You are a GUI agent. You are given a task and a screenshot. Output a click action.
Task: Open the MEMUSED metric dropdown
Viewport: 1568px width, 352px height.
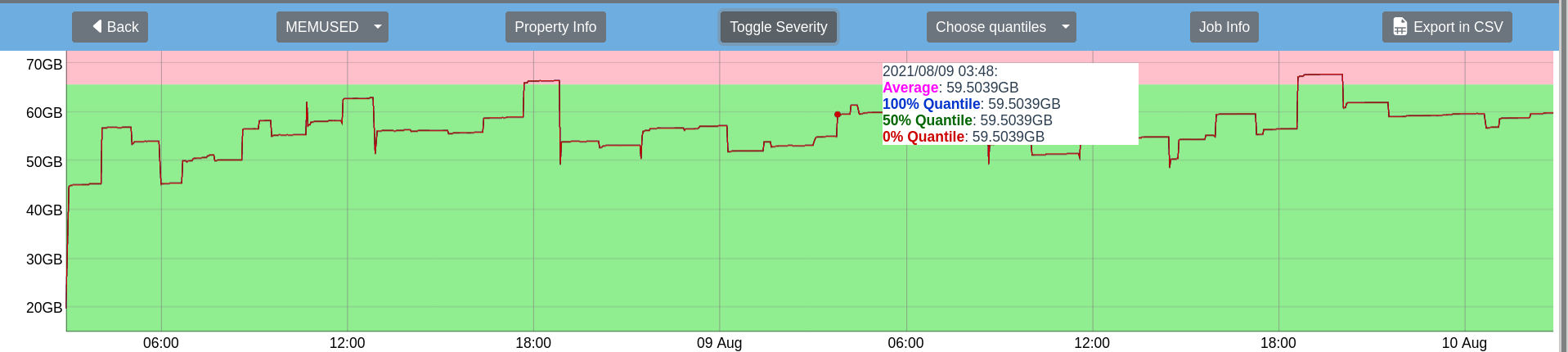pyautogui.click(x=332, y=27)
